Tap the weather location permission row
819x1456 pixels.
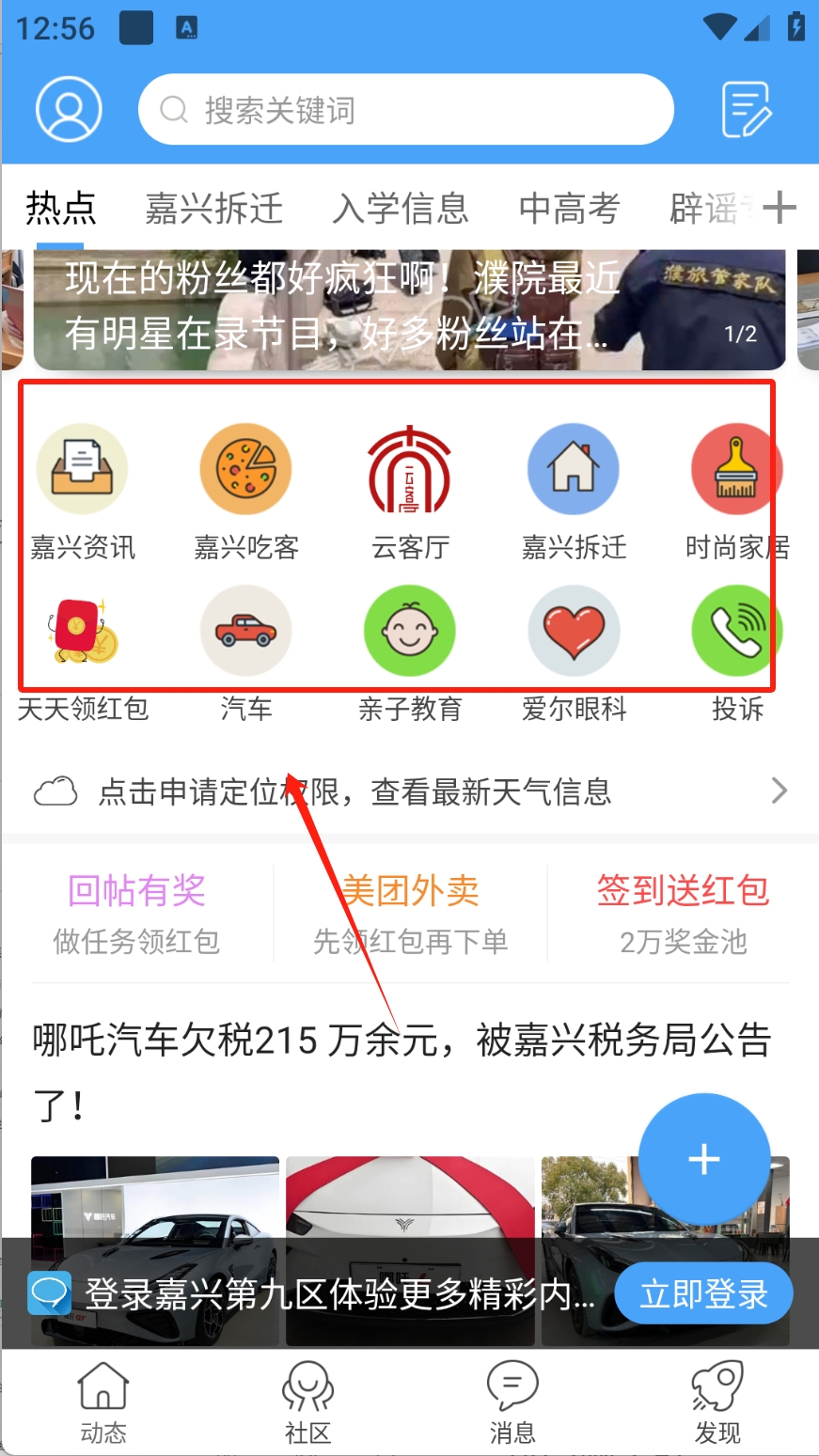pos(409,791)
